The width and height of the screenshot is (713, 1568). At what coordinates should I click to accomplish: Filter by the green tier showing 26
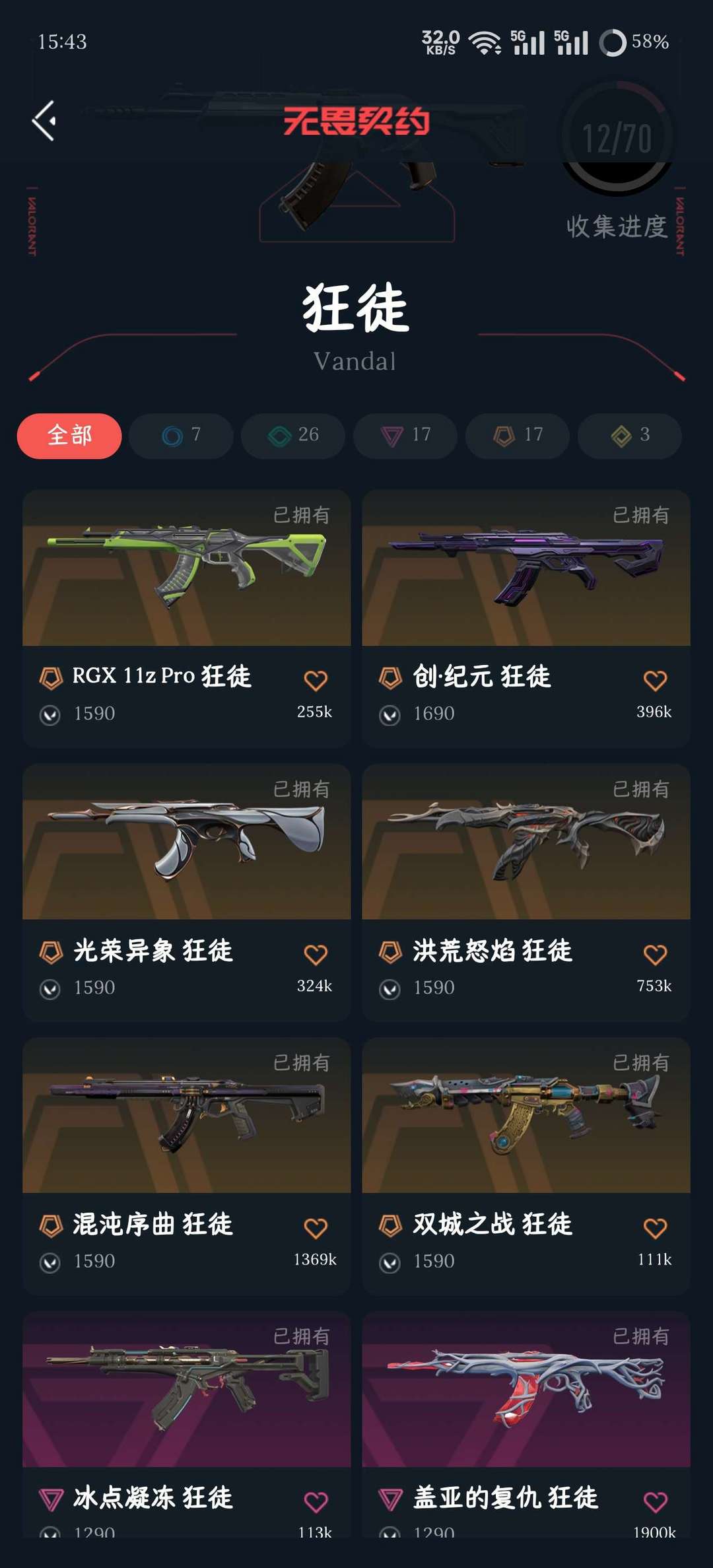(293, 436)
